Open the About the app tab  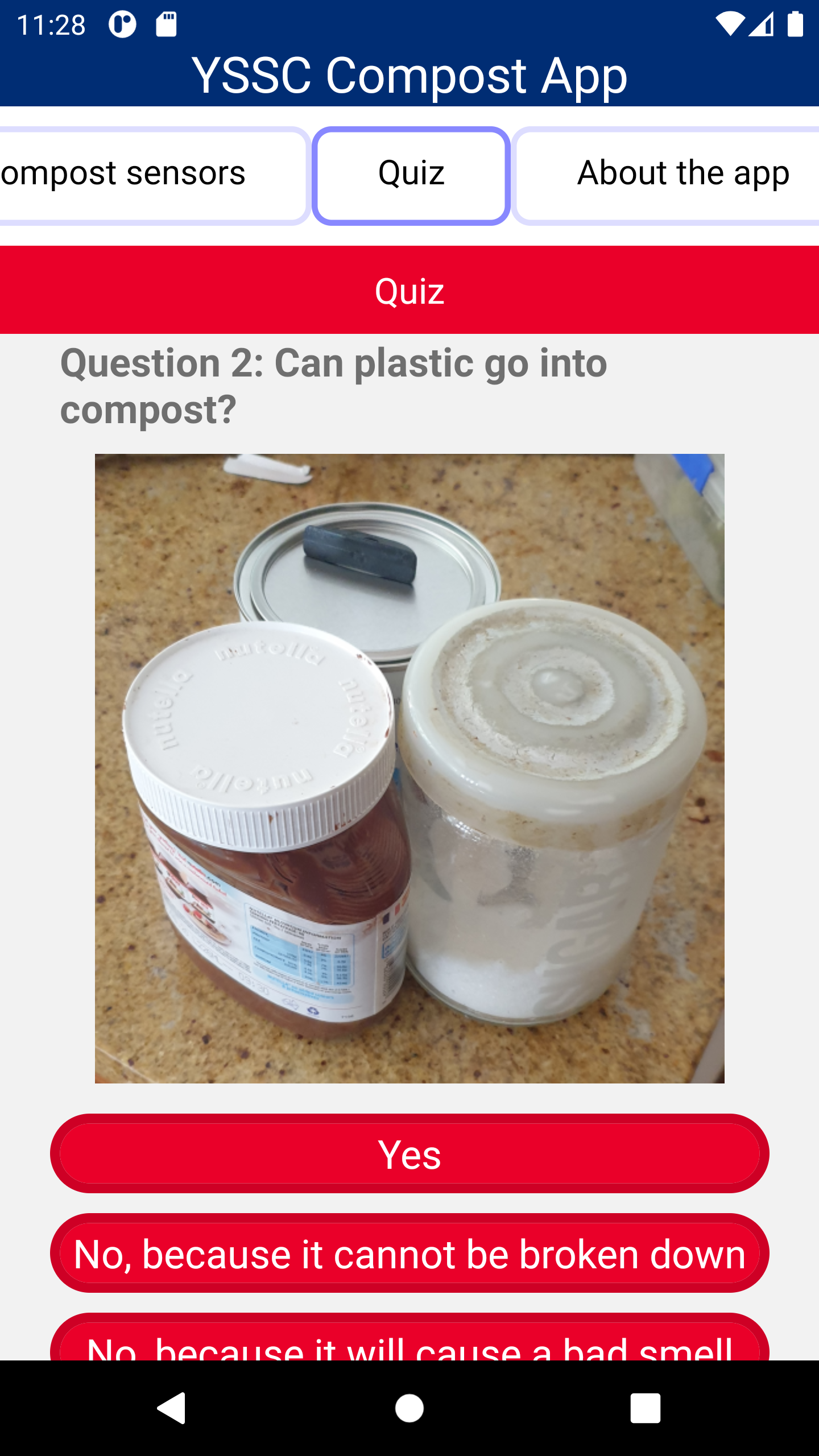[x=665, y=175]
